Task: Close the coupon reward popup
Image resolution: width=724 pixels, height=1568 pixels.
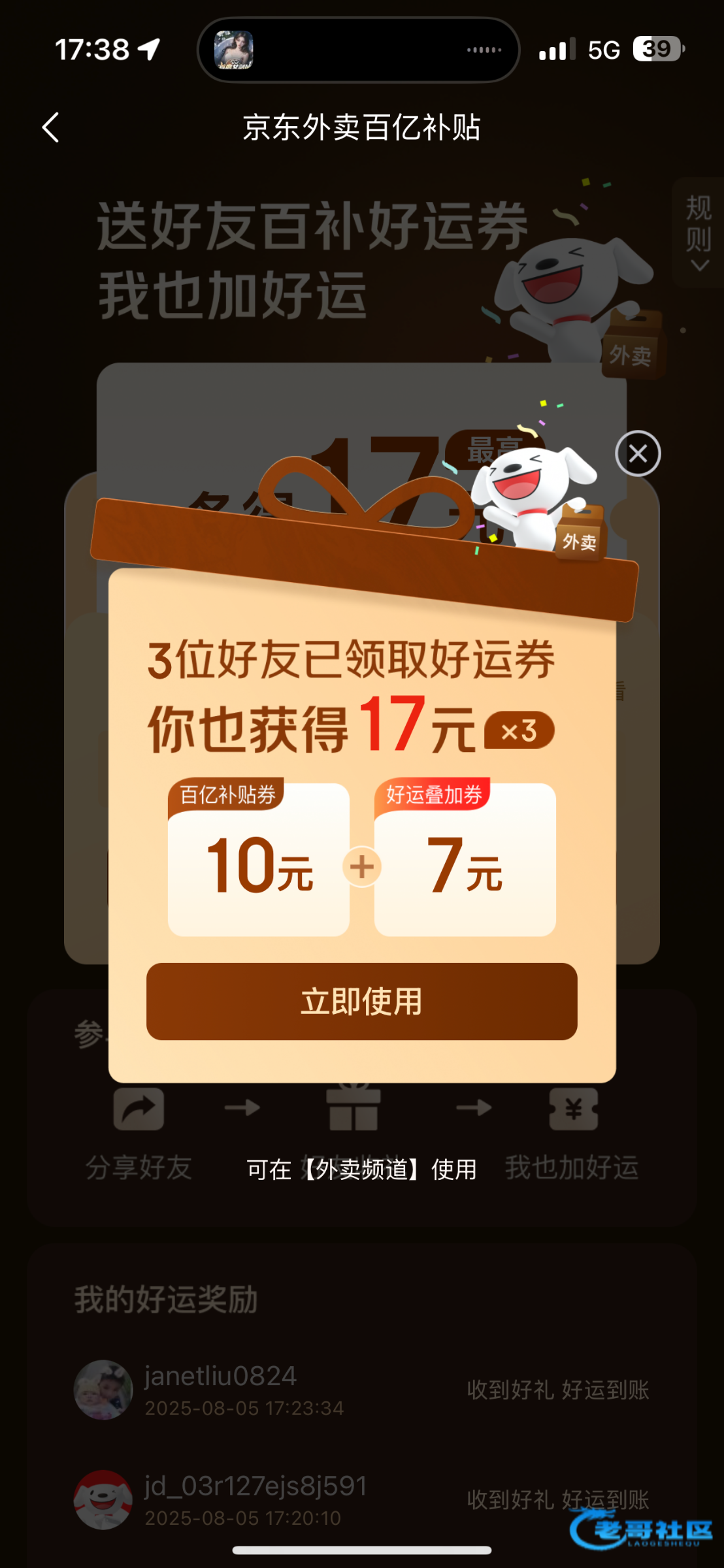Action: coord(638,453)
